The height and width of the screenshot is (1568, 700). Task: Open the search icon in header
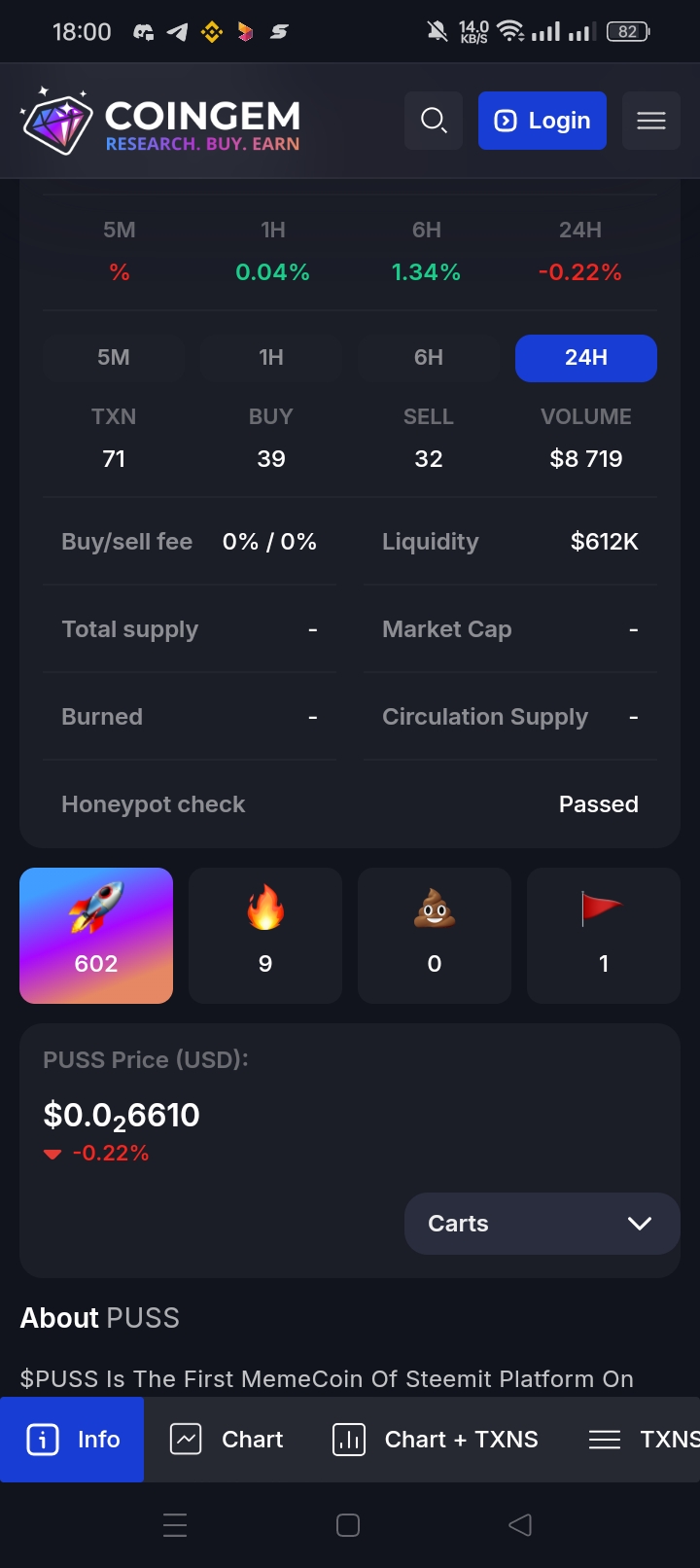tap(434, 121)
